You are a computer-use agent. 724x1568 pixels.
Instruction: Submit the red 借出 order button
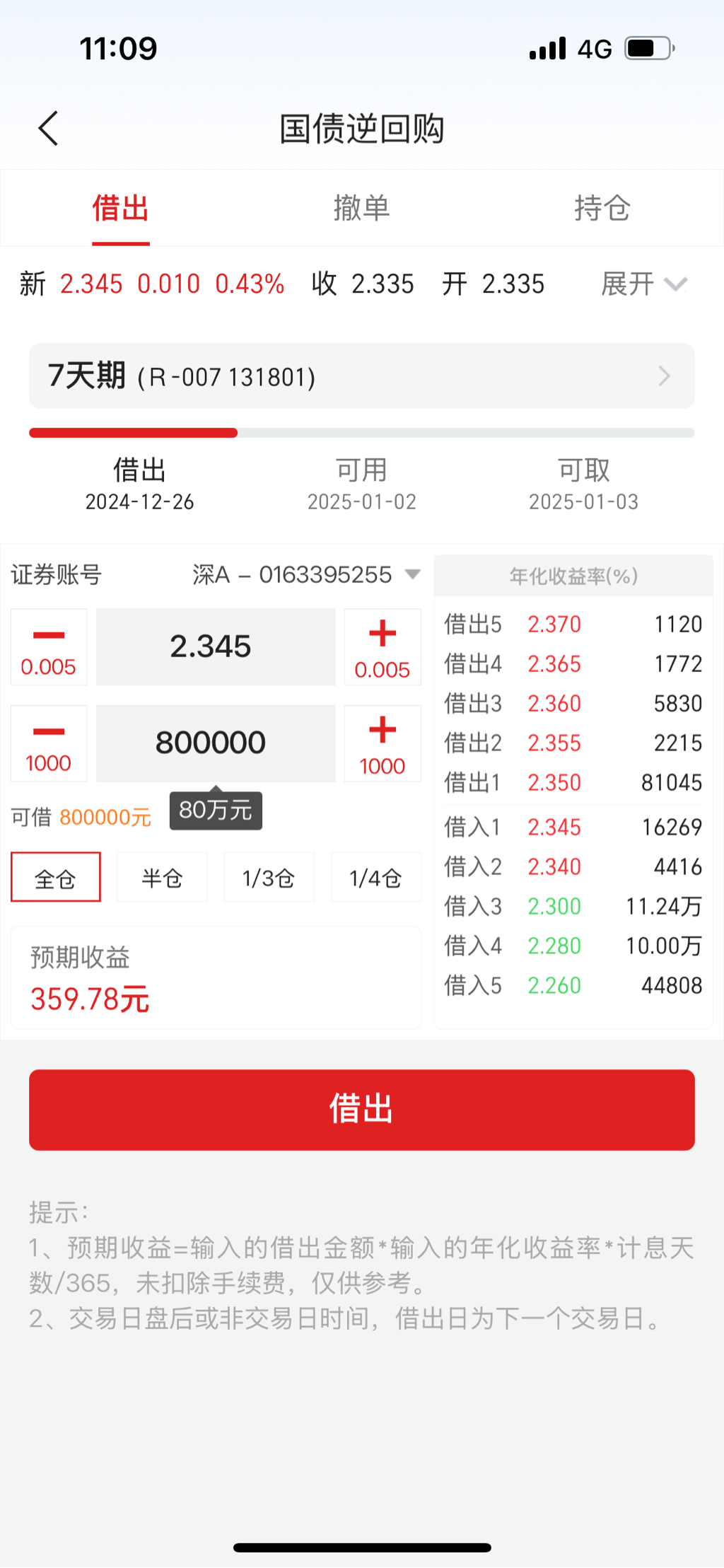click(361, 1110)
